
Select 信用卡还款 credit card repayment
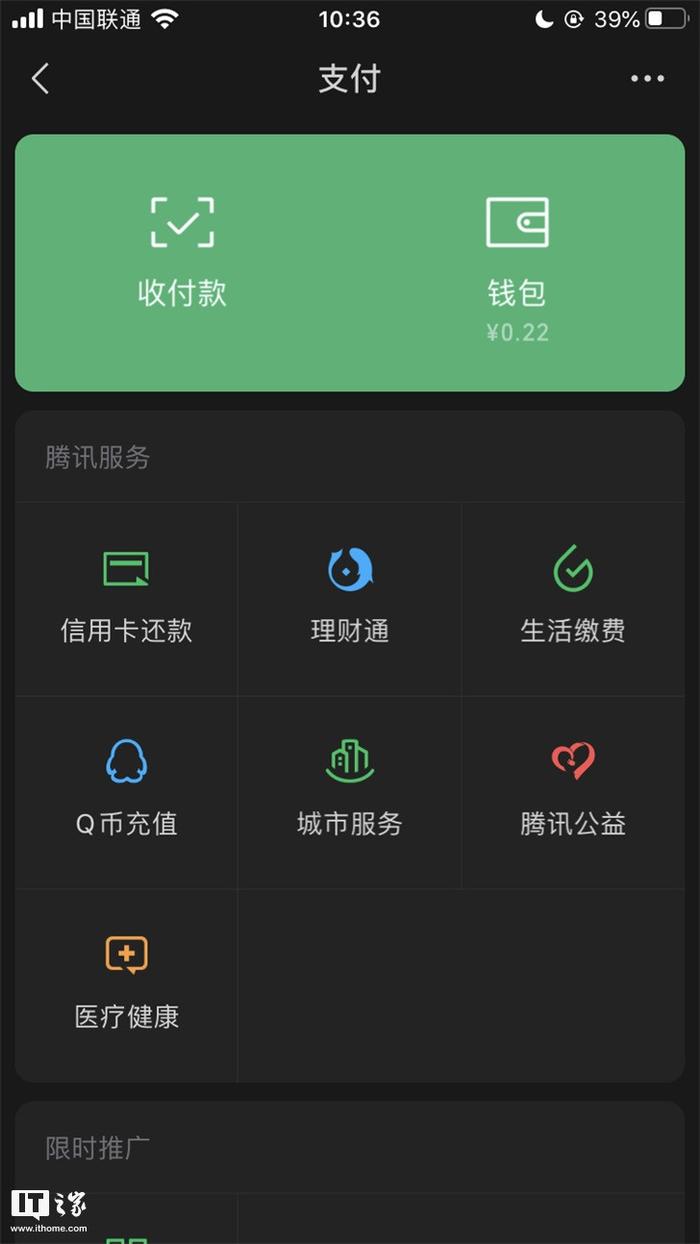[126, 599]
